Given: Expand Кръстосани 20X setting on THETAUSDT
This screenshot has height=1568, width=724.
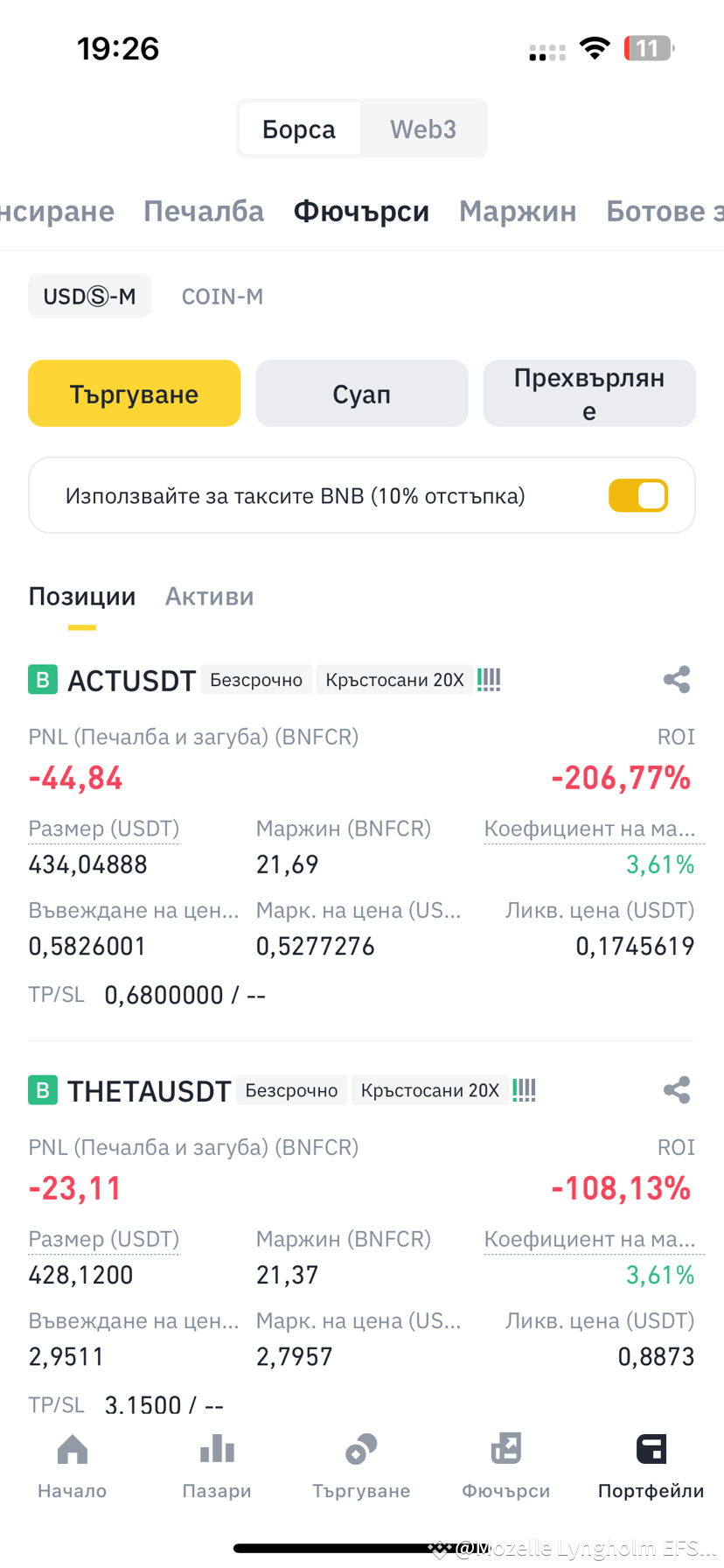Looking at the screenshot, I should [429, 1089].
